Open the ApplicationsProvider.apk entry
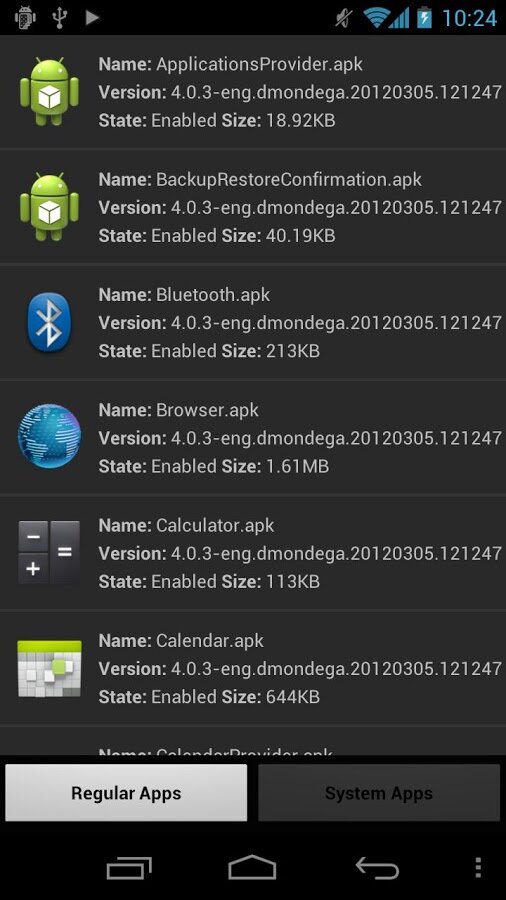This screenshot has height=900, width=506. pos(253,92)
